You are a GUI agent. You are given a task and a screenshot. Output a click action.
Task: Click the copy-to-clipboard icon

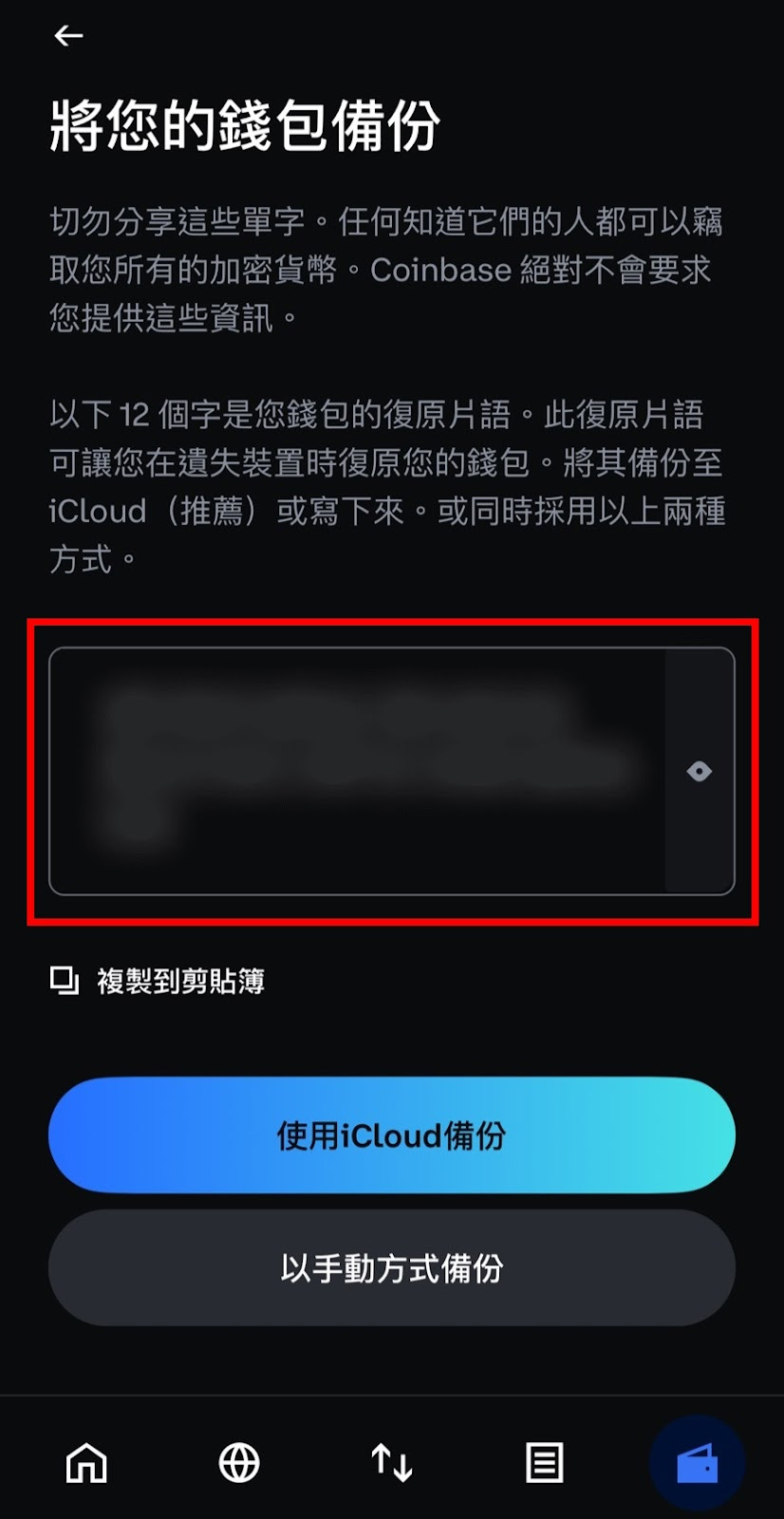coord(63,982)
